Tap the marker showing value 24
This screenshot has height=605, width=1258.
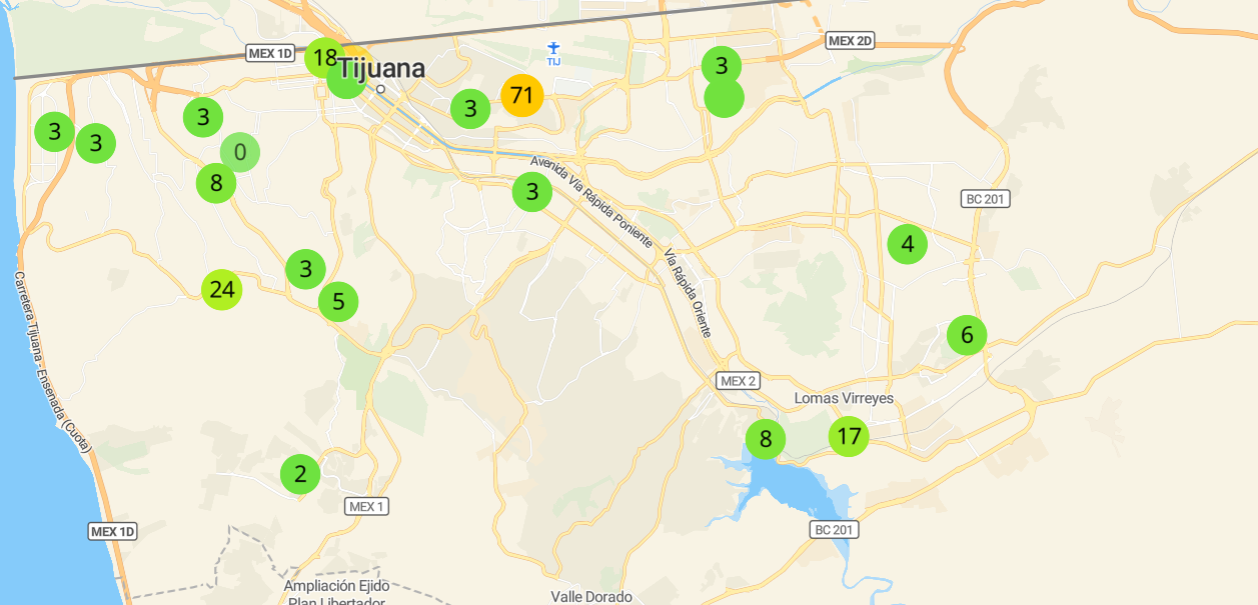coord(222,290)
